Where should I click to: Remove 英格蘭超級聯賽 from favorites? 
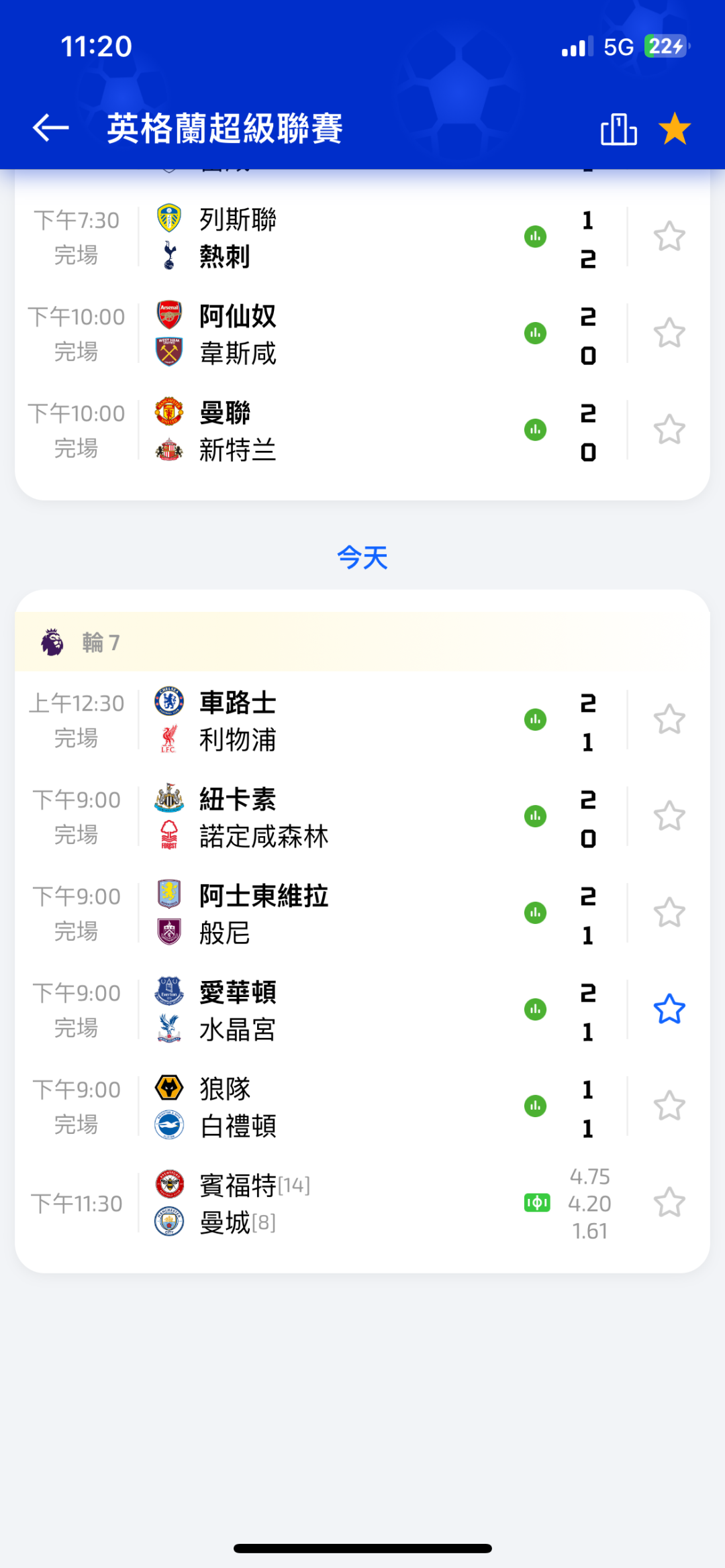674,129
